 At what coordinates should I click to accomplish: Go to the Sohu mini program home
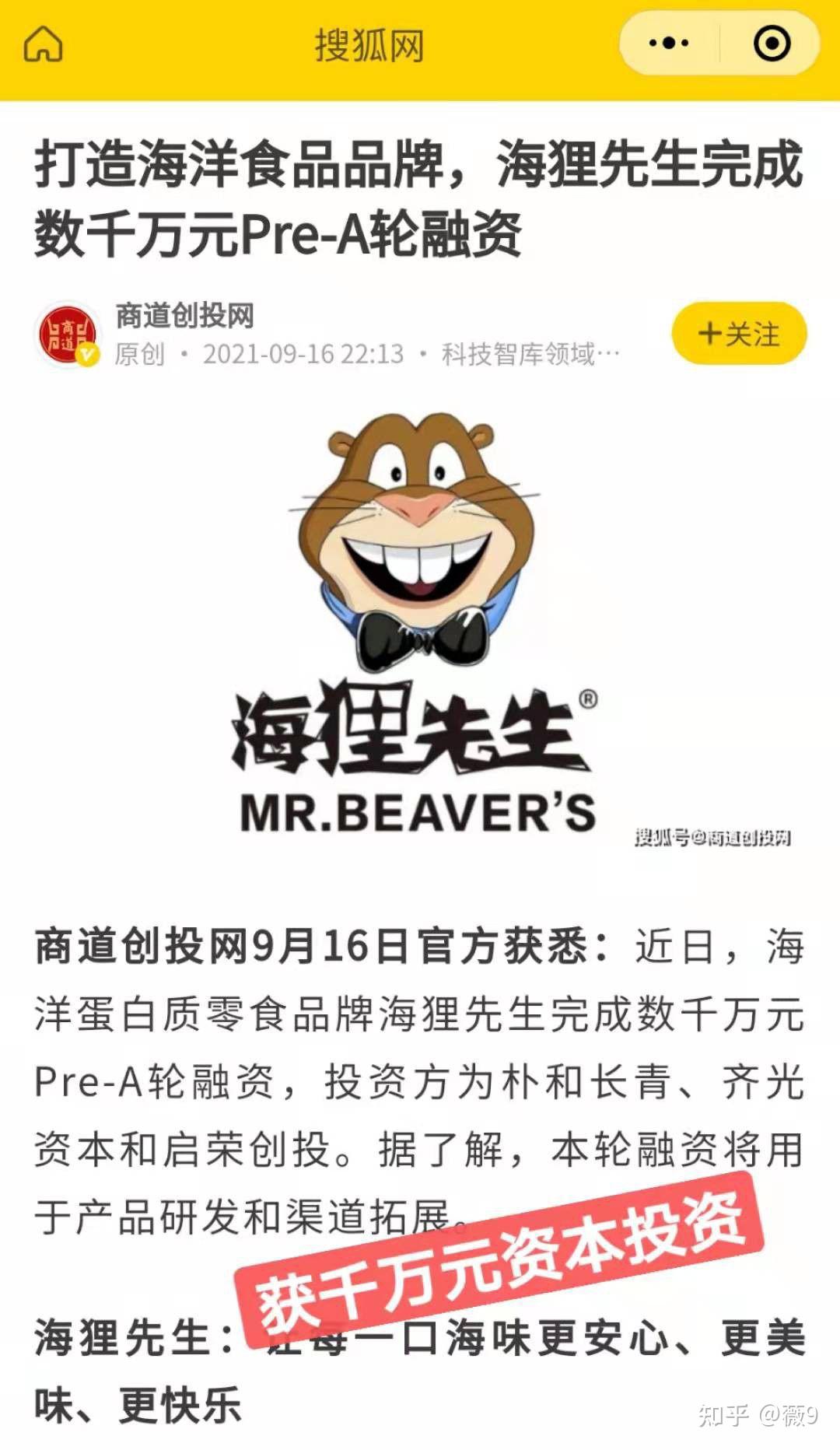tap(44, 44)
